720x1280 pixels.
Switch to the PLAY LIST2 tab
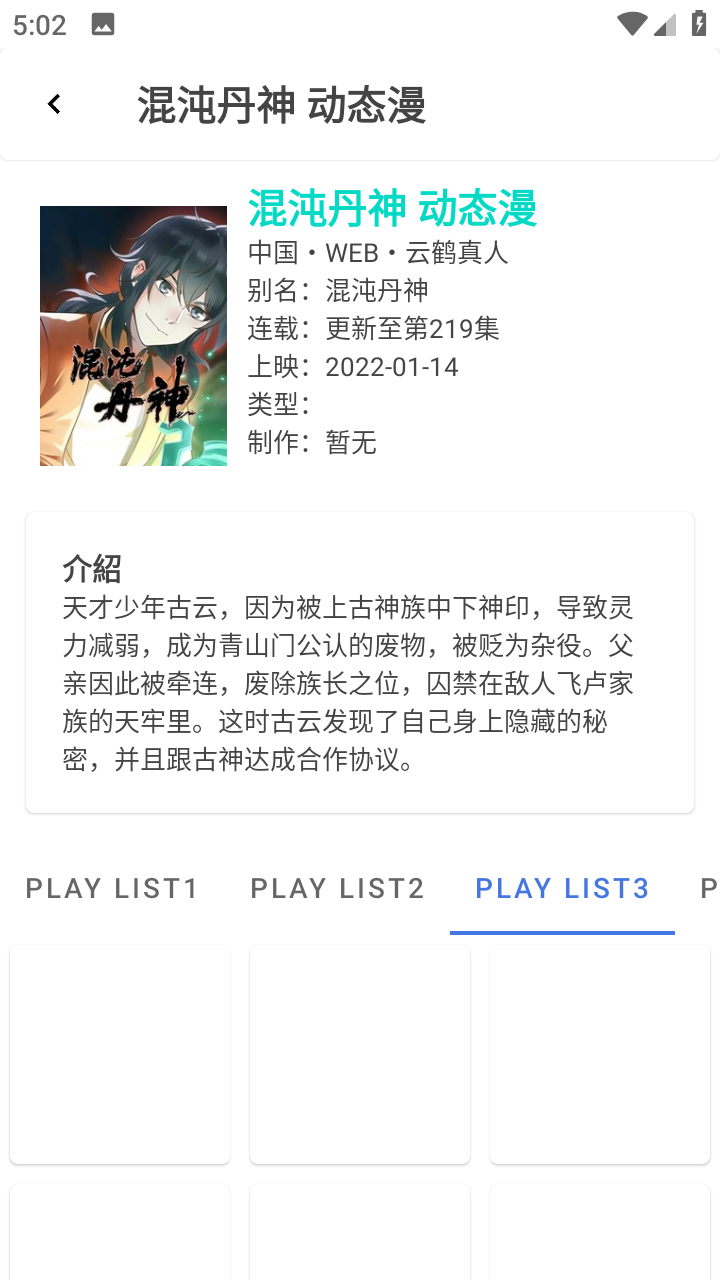pos(337,888)
